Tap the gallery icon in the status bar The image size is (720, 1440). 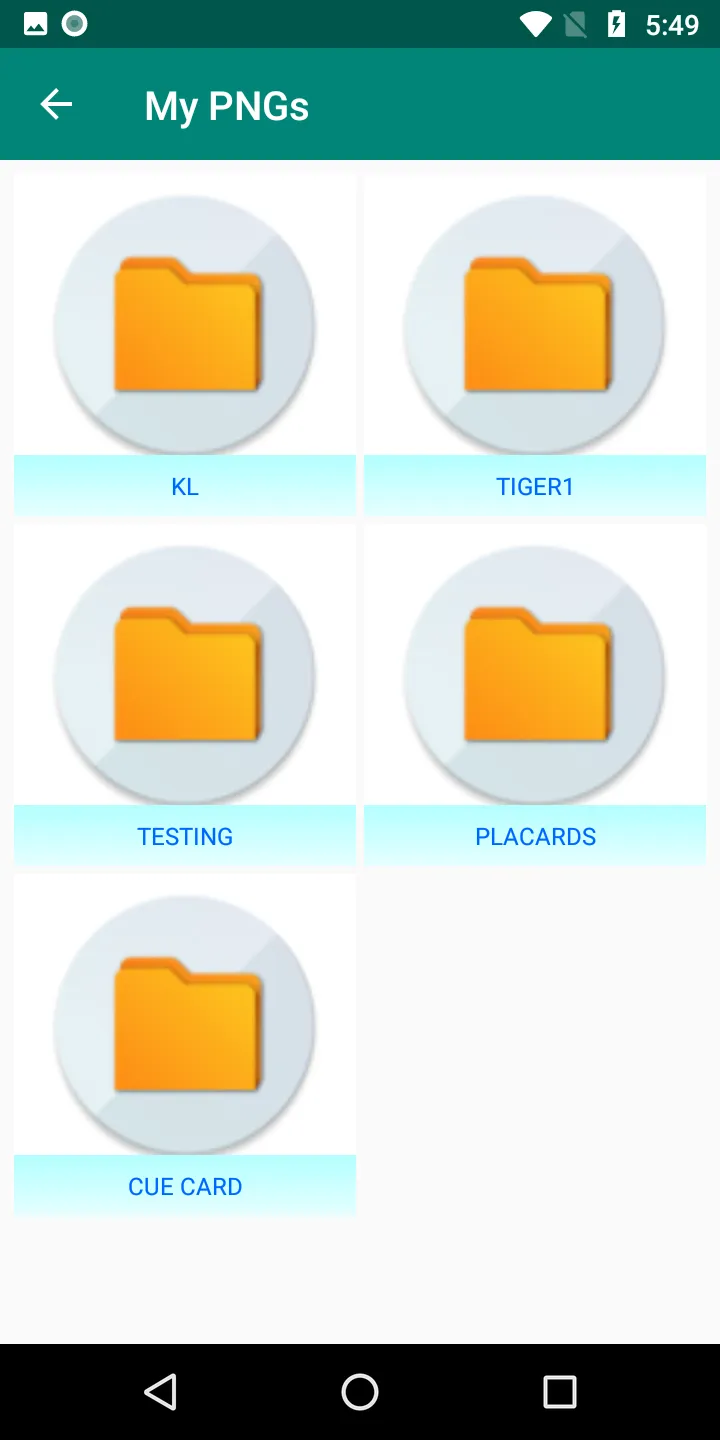click(x=35, y=23)
